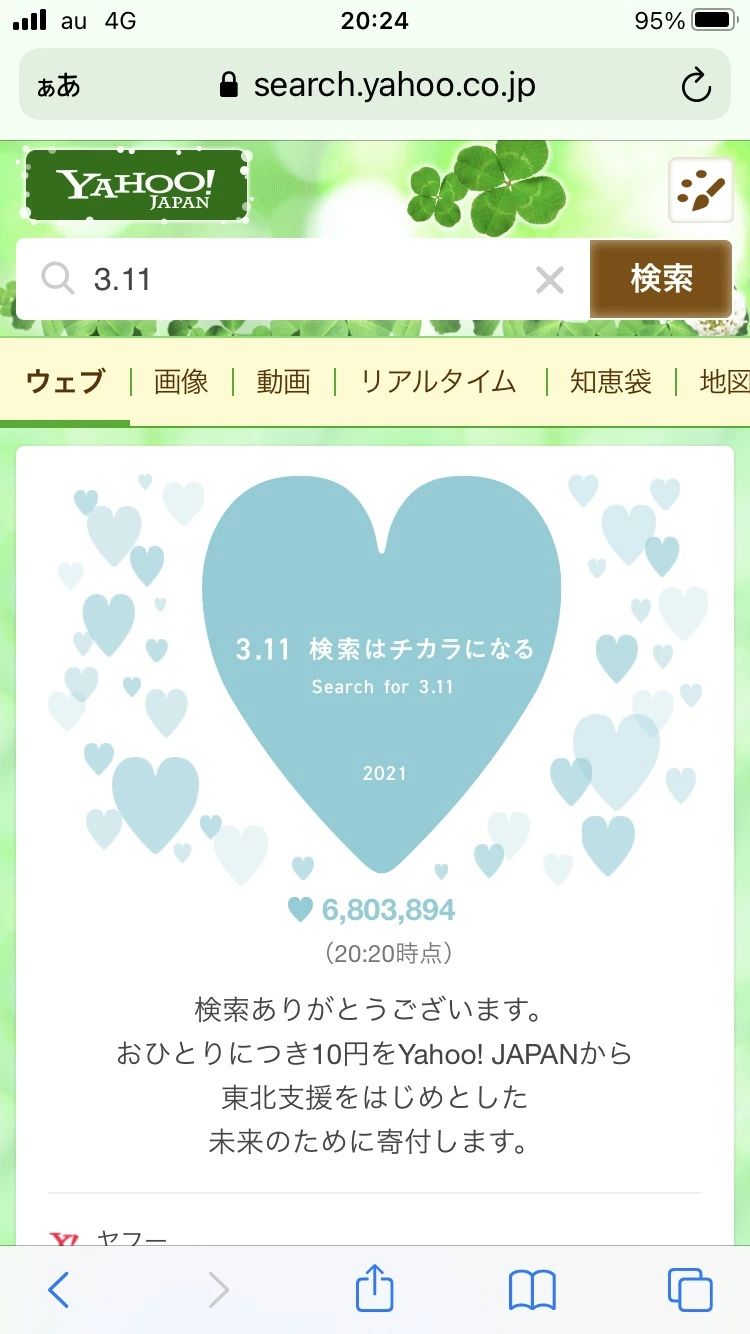Tap the search field containing 3.11
The width and height of the screenshot is (750, 1334).
tap(300, 280)
